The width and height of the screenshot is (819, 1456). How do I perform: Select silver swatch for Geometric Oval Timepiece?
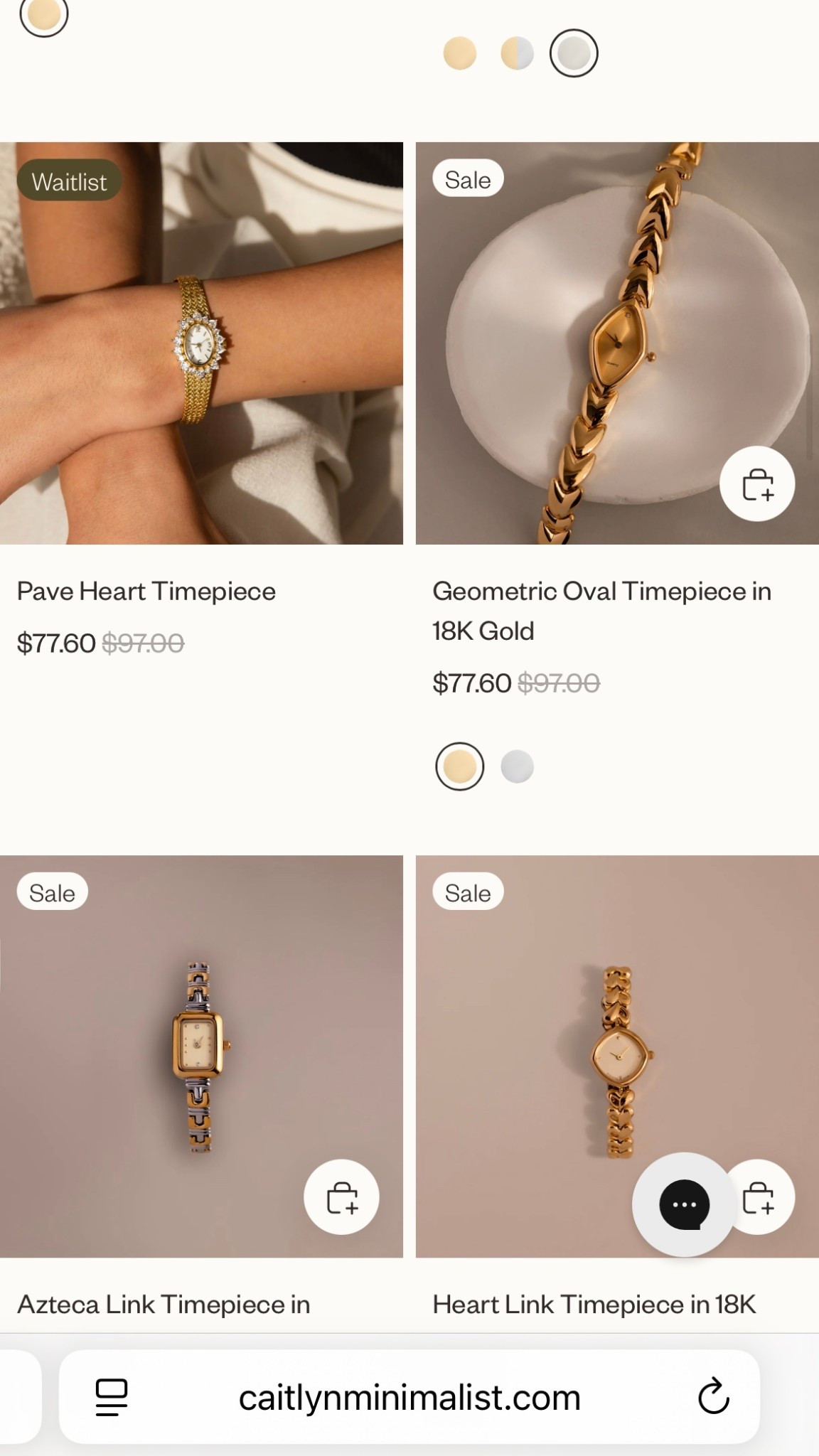[517, 767]
